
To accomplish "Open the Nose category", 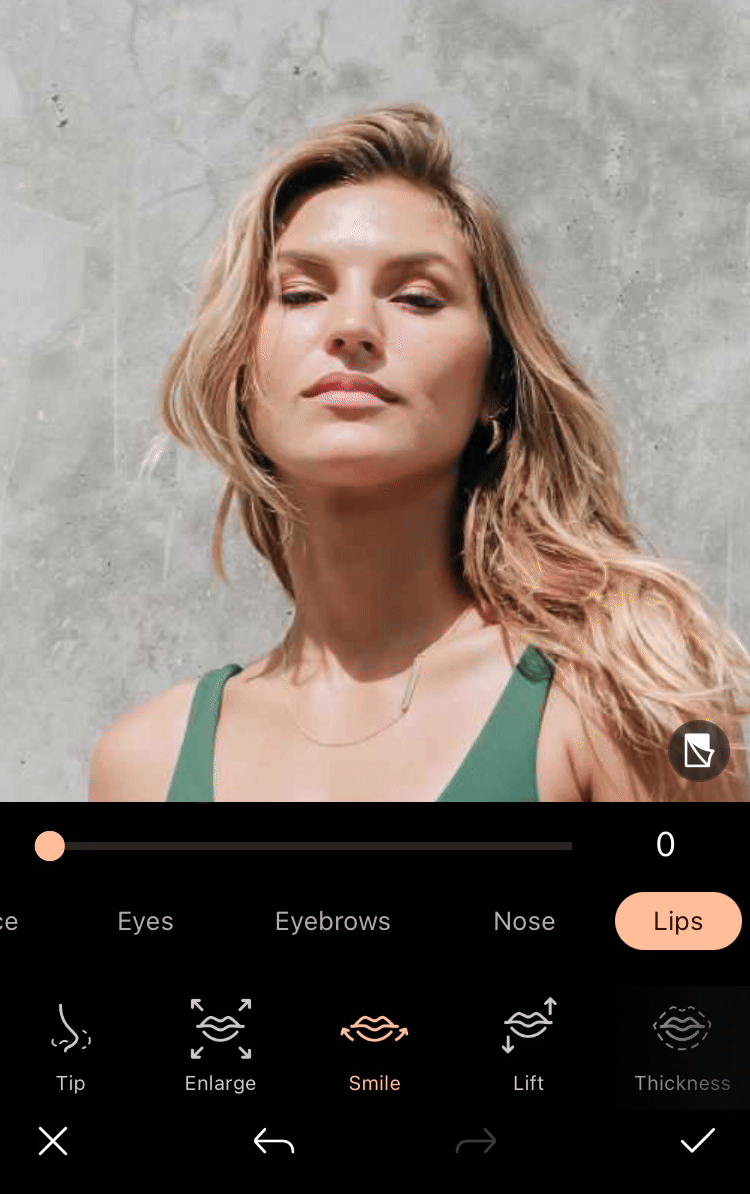I will 524,921.
